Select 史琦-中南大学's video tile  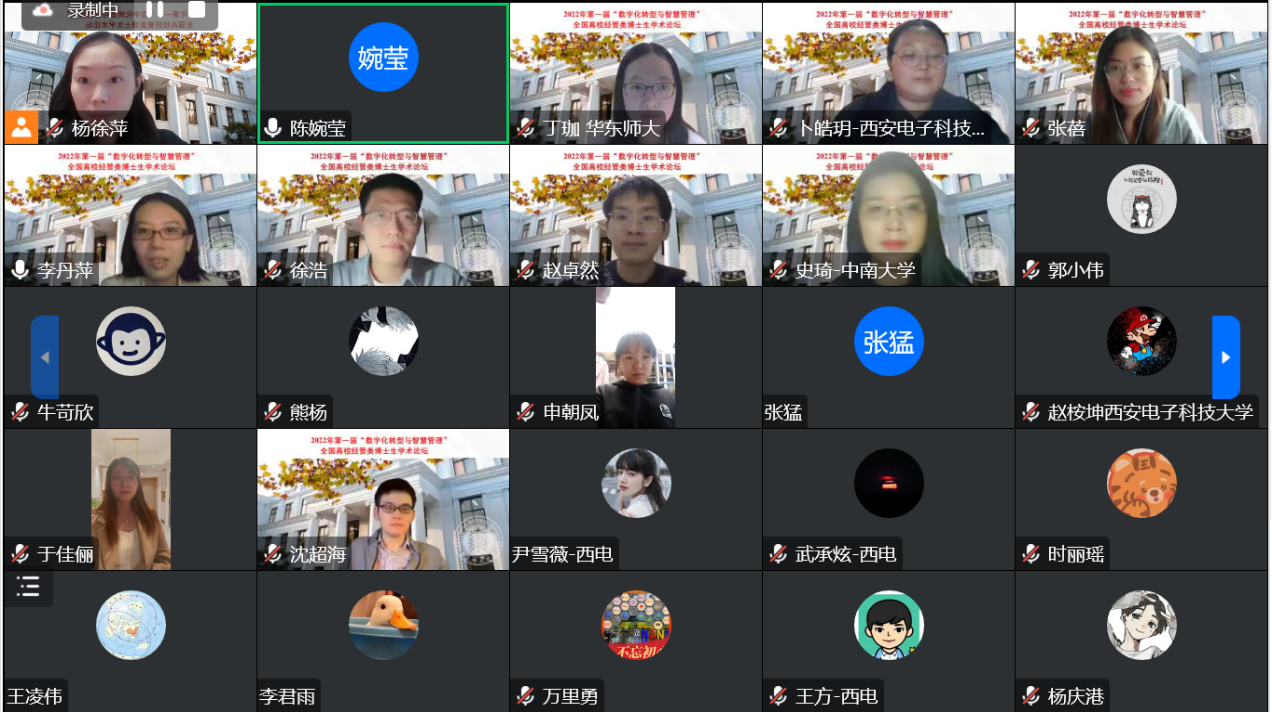click(x=888, y=215)
